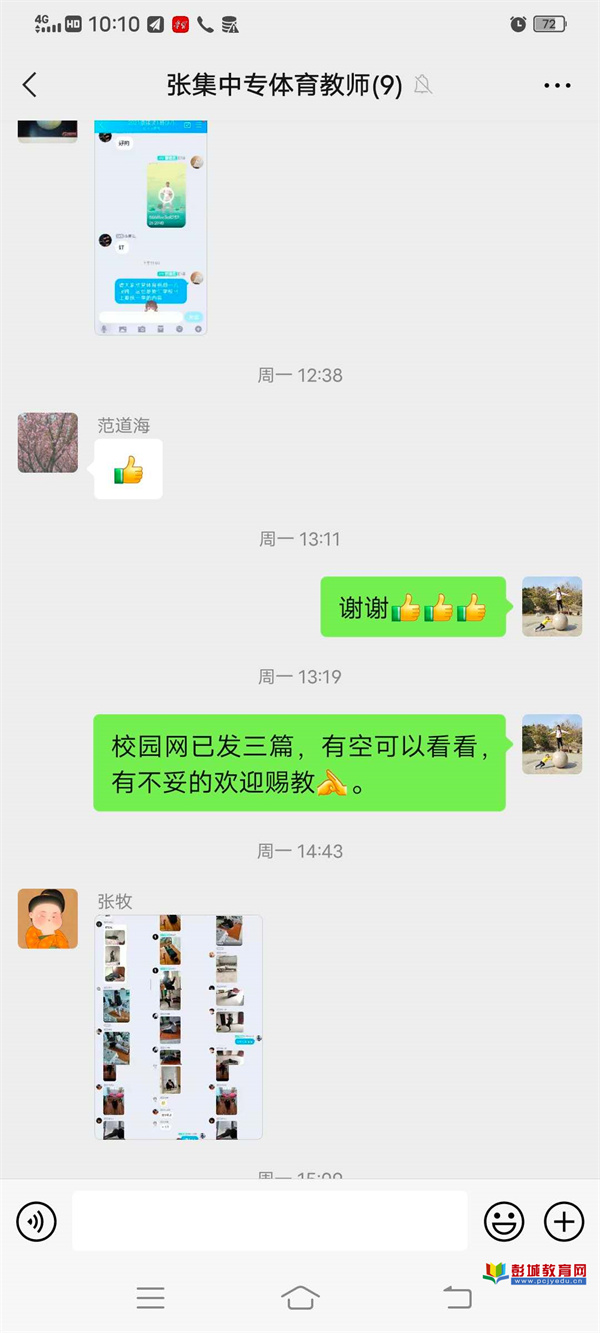Viewport: 600px width, 1333px height.
Task: Open 张牧's profile avatar
Action: click(48, 918)
